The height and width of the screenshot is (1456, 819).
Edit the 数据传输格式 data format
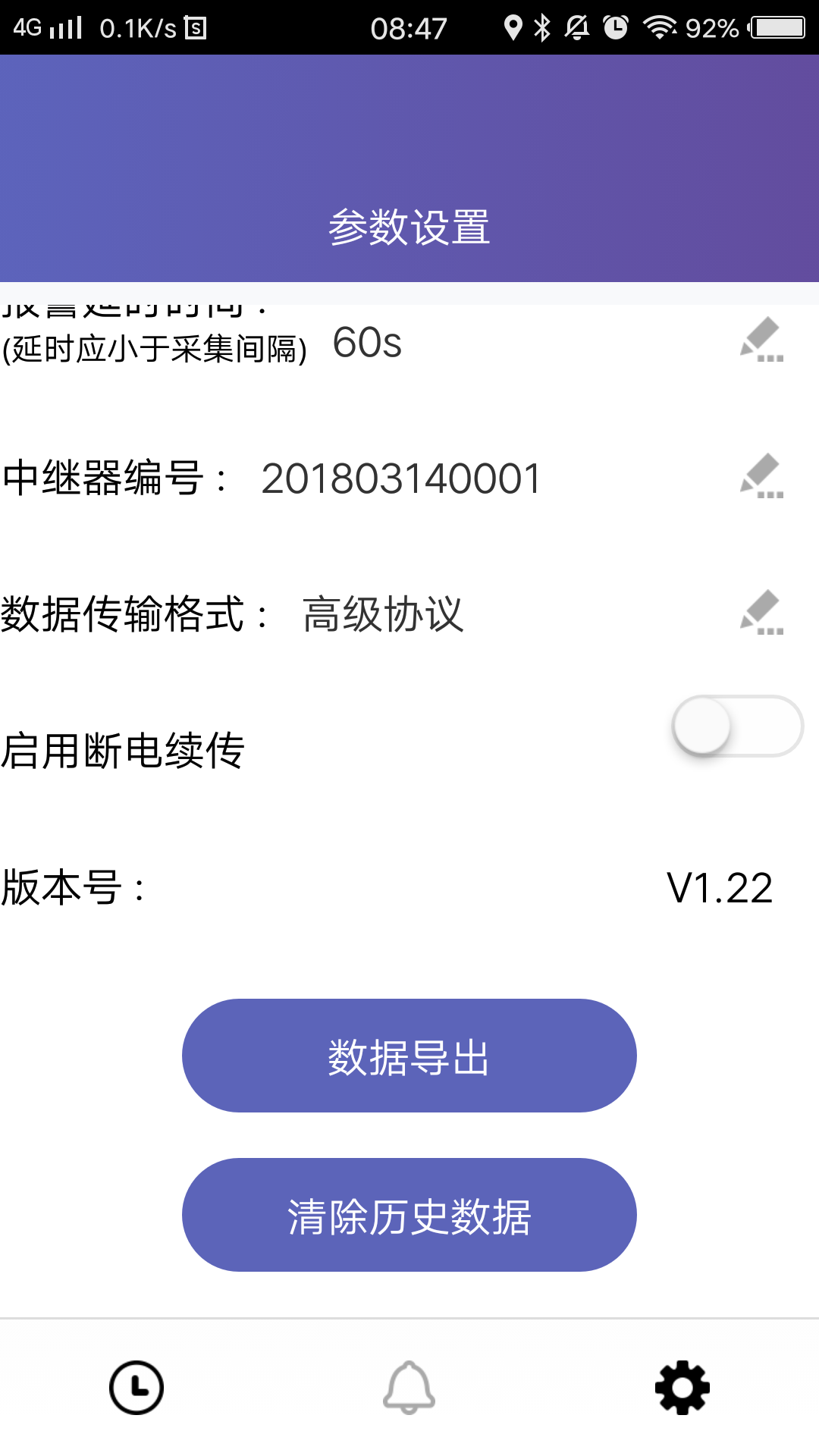click(x=761, y=613)
